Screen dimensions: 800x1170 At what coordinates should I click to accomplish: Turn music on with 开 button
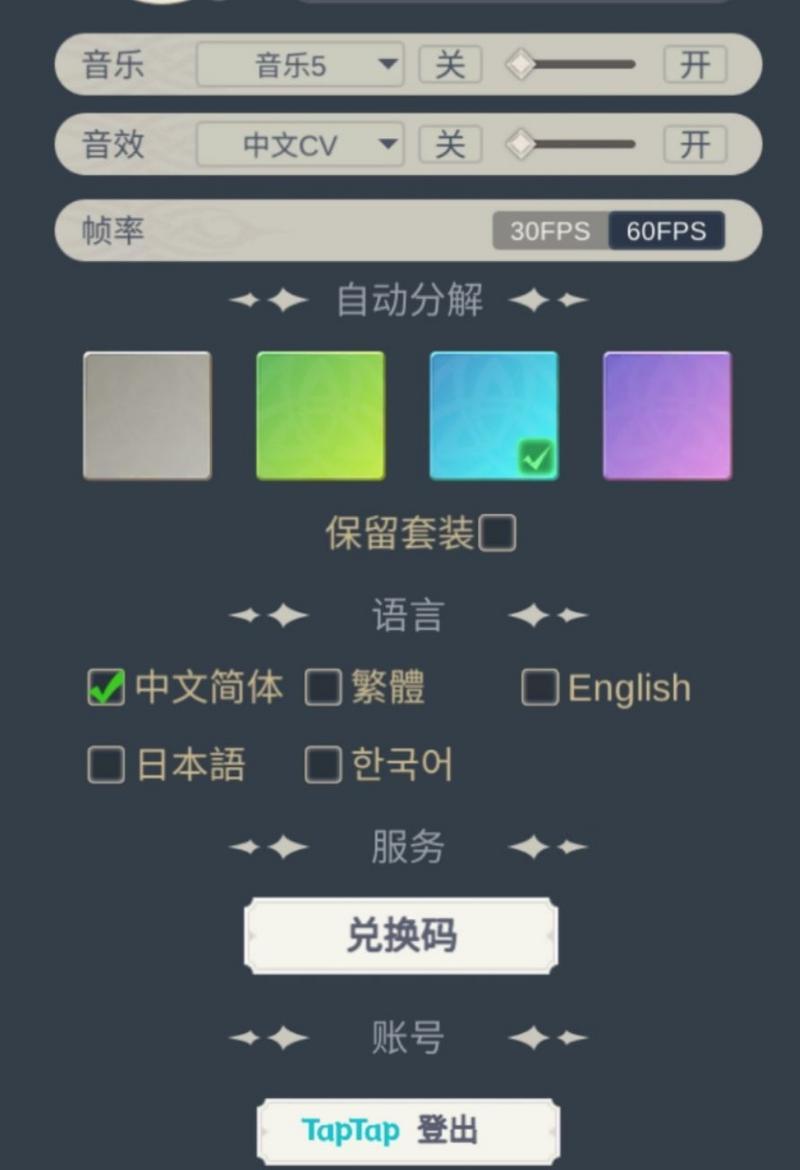(x=695, y=66)
